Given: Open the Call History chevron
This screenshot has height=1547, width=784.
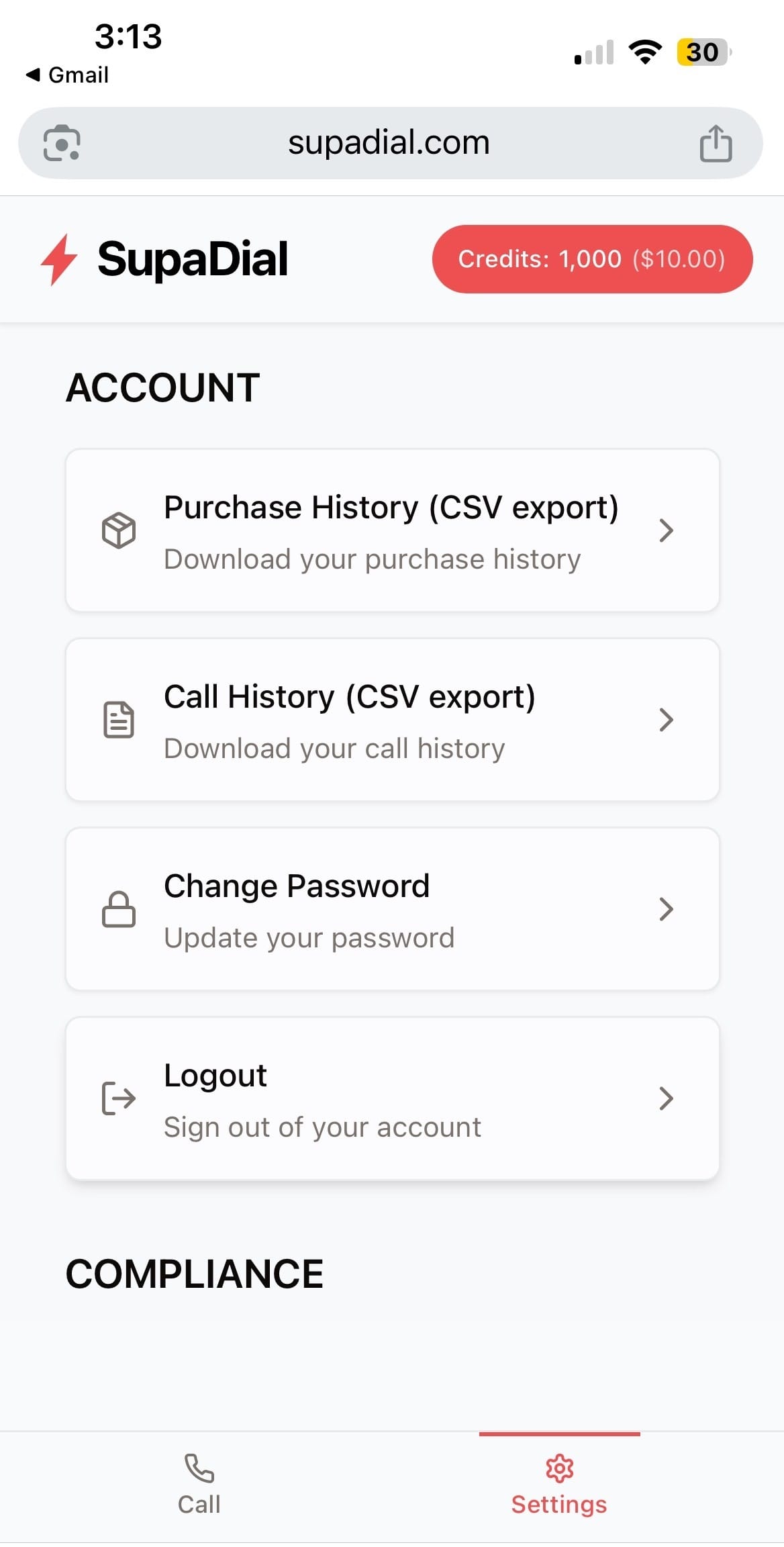Looking at the screenshot, I should tap(667, 719).
